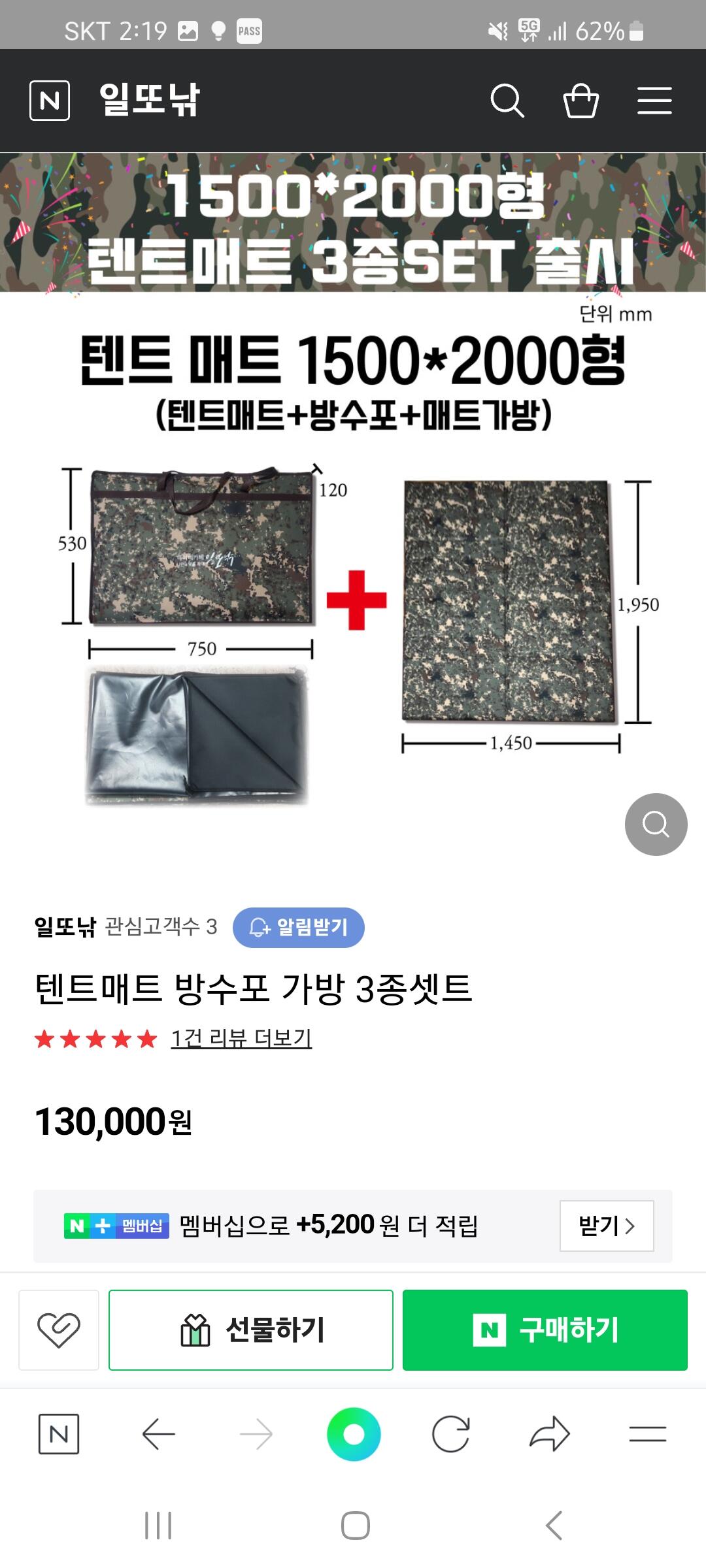Screen dimensions: 706x1568
Task: Go back with browser back arrow
Action: click(x=158, y=1434)
